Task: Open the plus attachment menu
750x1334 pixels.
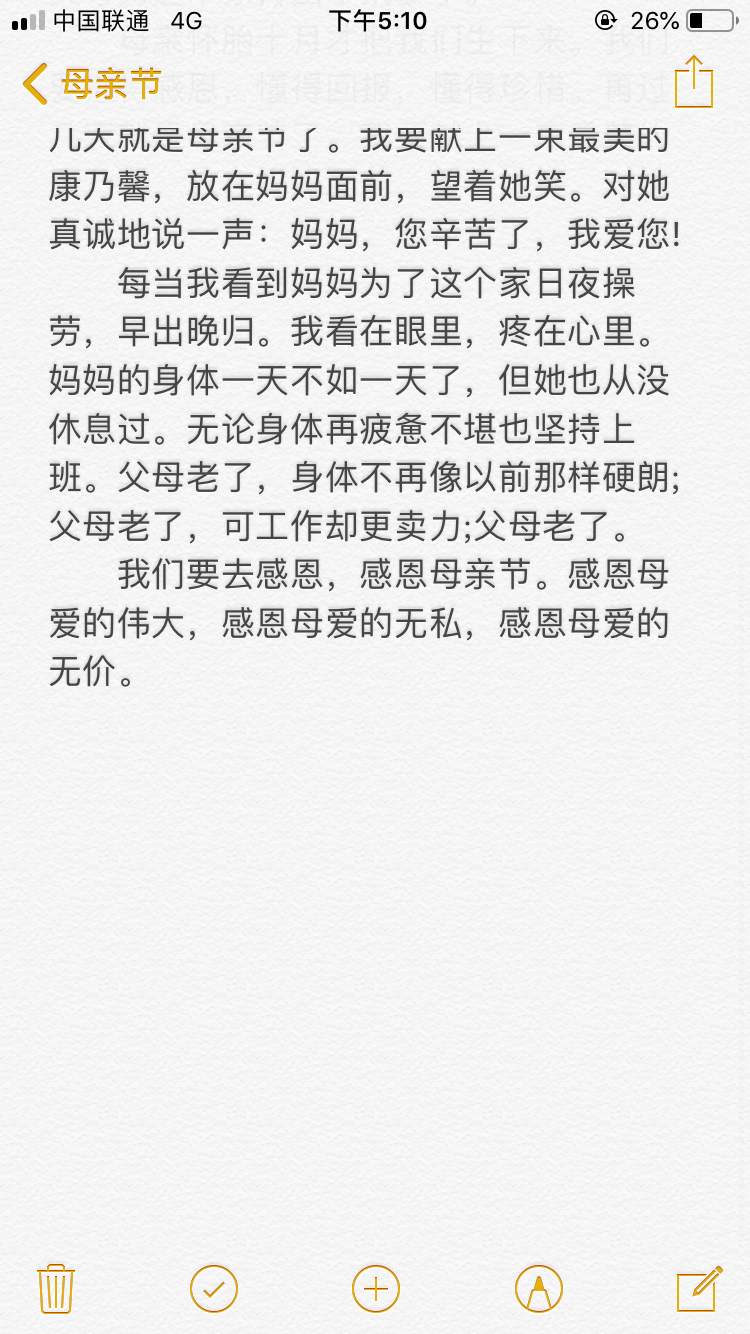Action: (376, 1288)
